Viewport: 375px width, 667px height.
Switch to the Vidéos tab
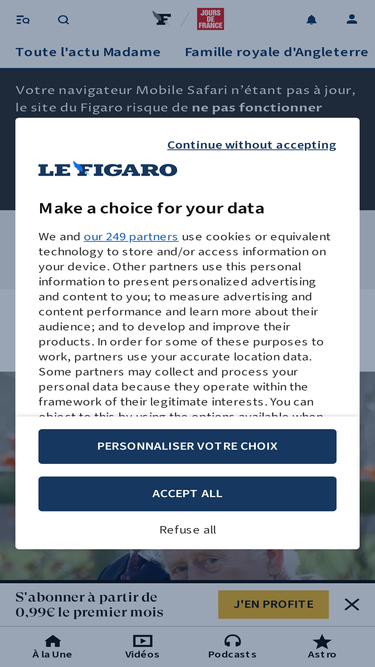click(142, 647)
